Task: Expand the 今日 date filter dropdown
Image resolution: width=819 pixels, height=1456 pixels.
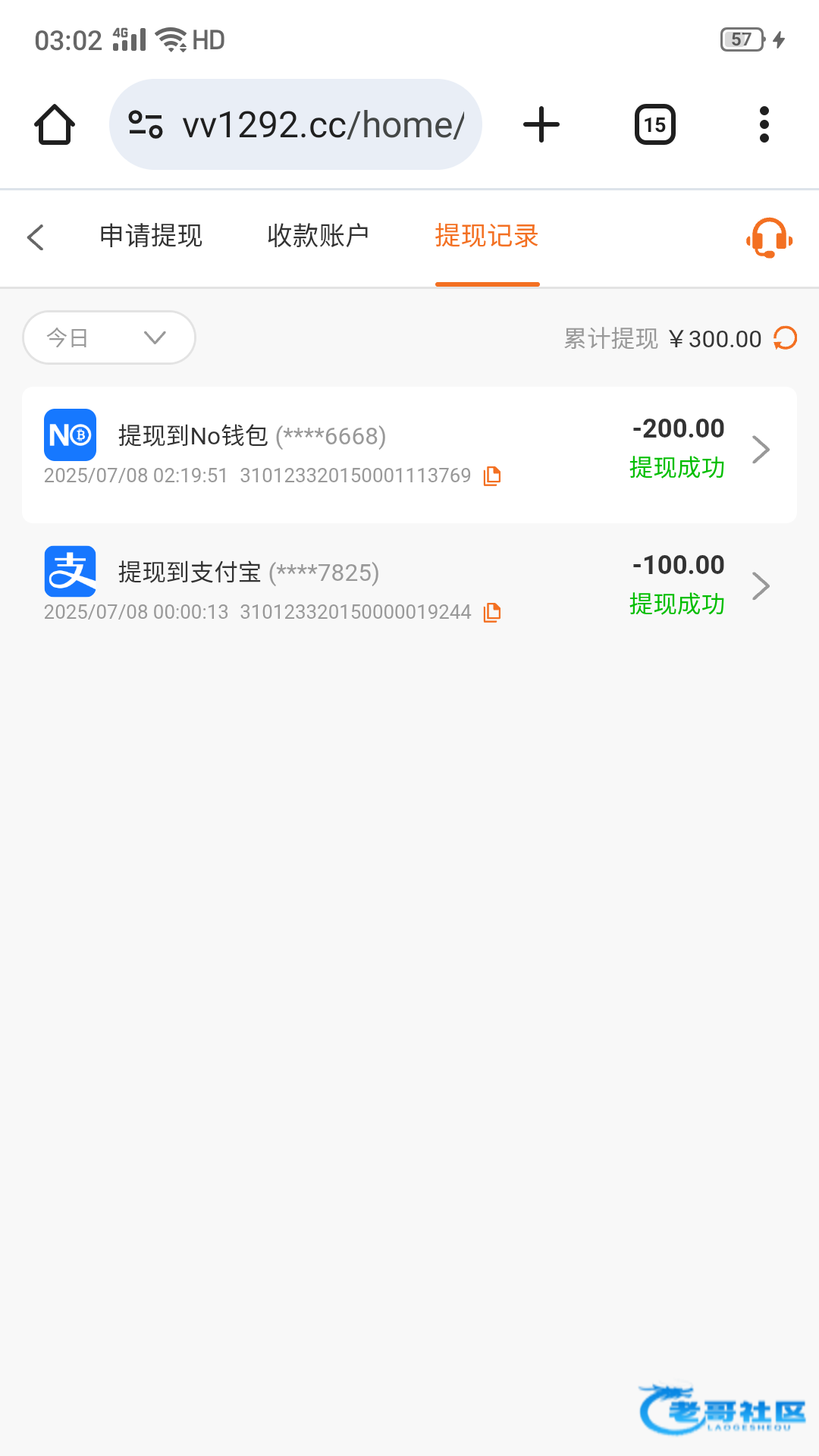Action: coord(109,337)
